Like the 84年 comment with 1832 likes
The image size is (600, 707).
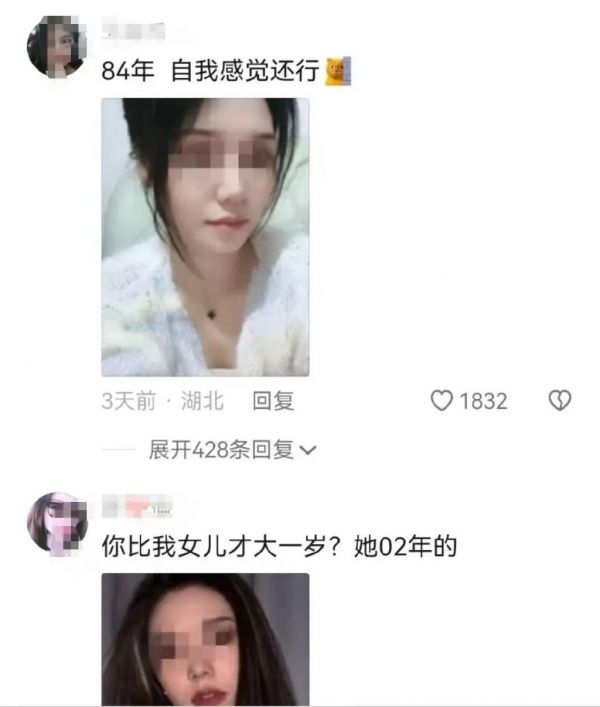(442, 401)
